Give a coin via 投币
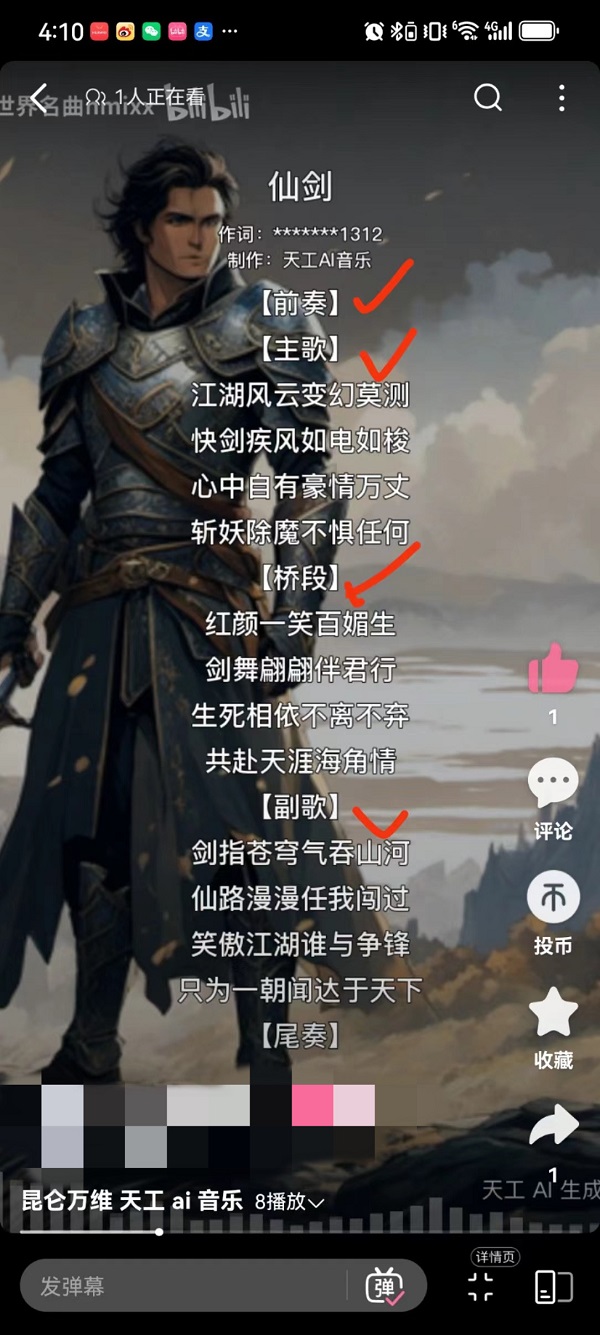The width and height of the screenshot is (600, 1335). pos(553,897)
